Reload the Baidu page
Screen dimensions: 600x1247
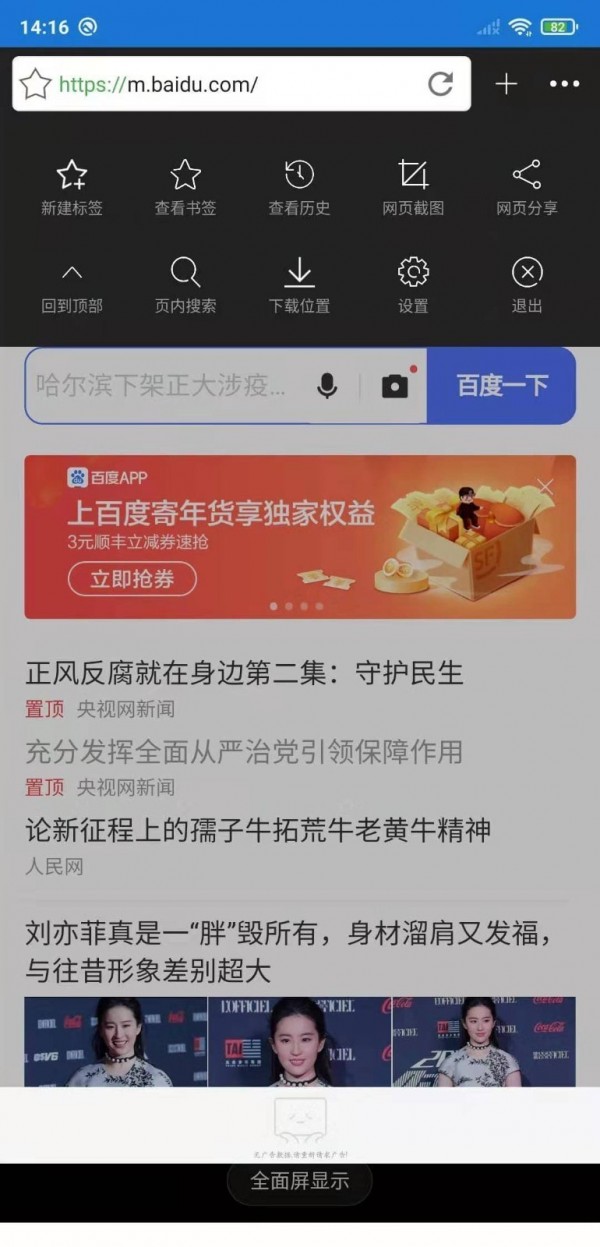point(440,84)
